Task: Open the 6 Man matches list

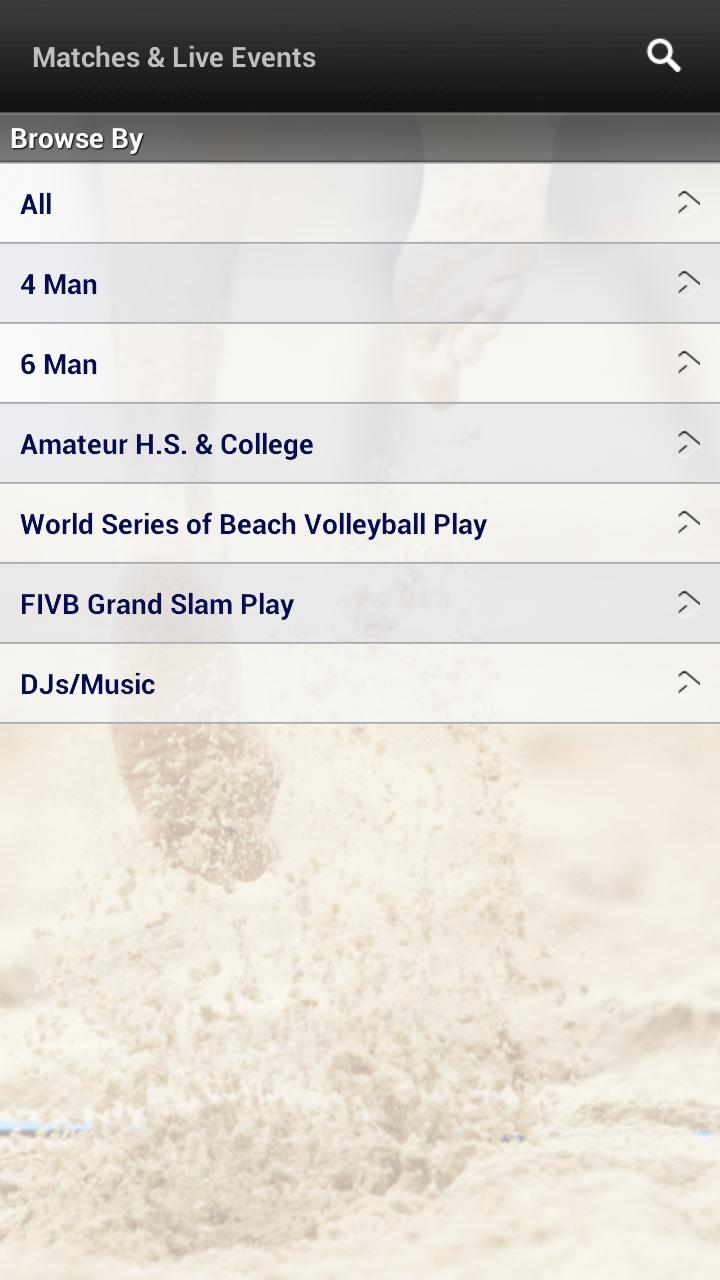Action: pos(360,363)
